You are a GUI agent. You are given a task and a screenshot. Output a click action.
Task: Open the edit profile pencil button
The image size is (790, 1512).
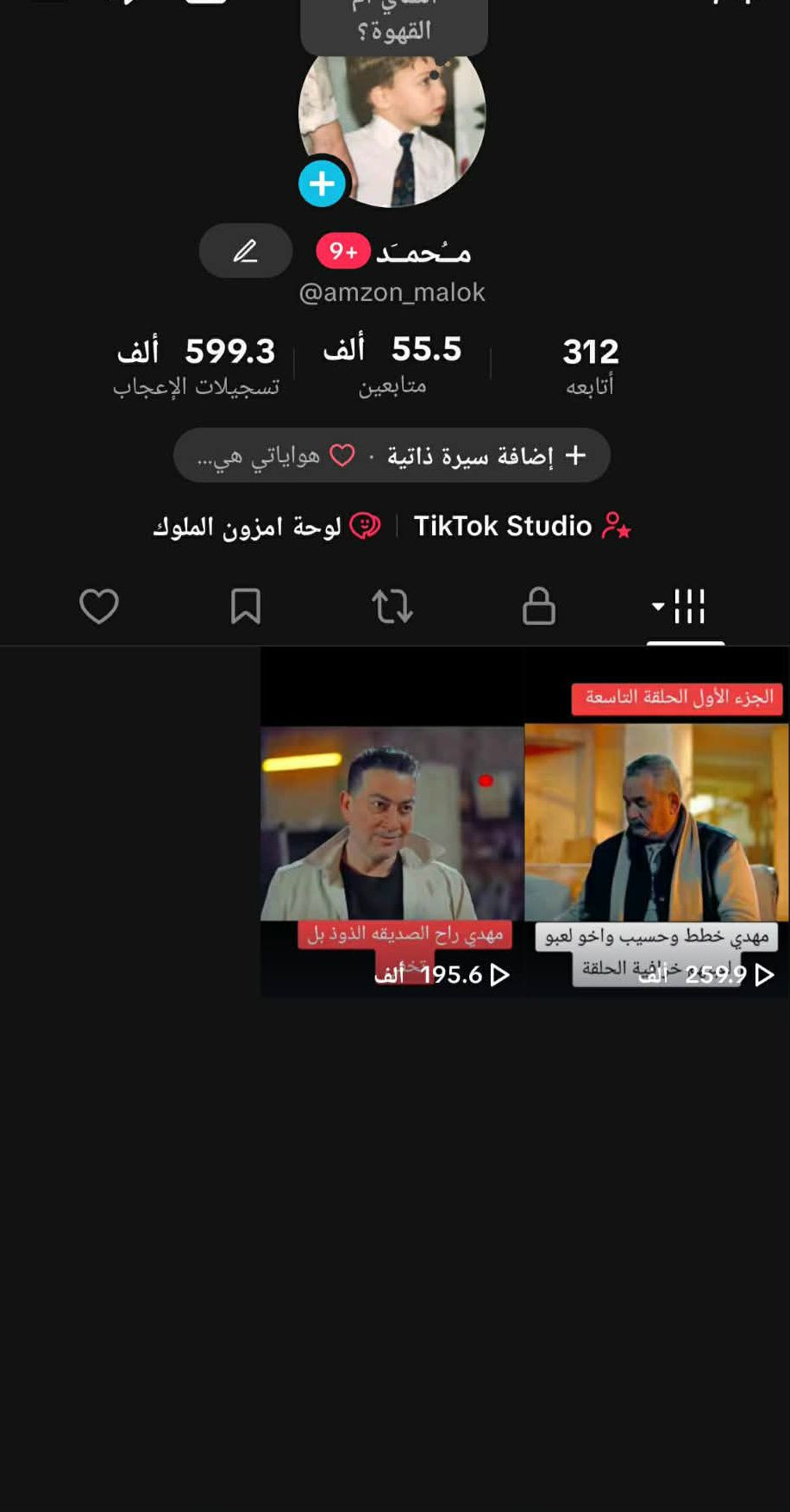click(246, 251)
